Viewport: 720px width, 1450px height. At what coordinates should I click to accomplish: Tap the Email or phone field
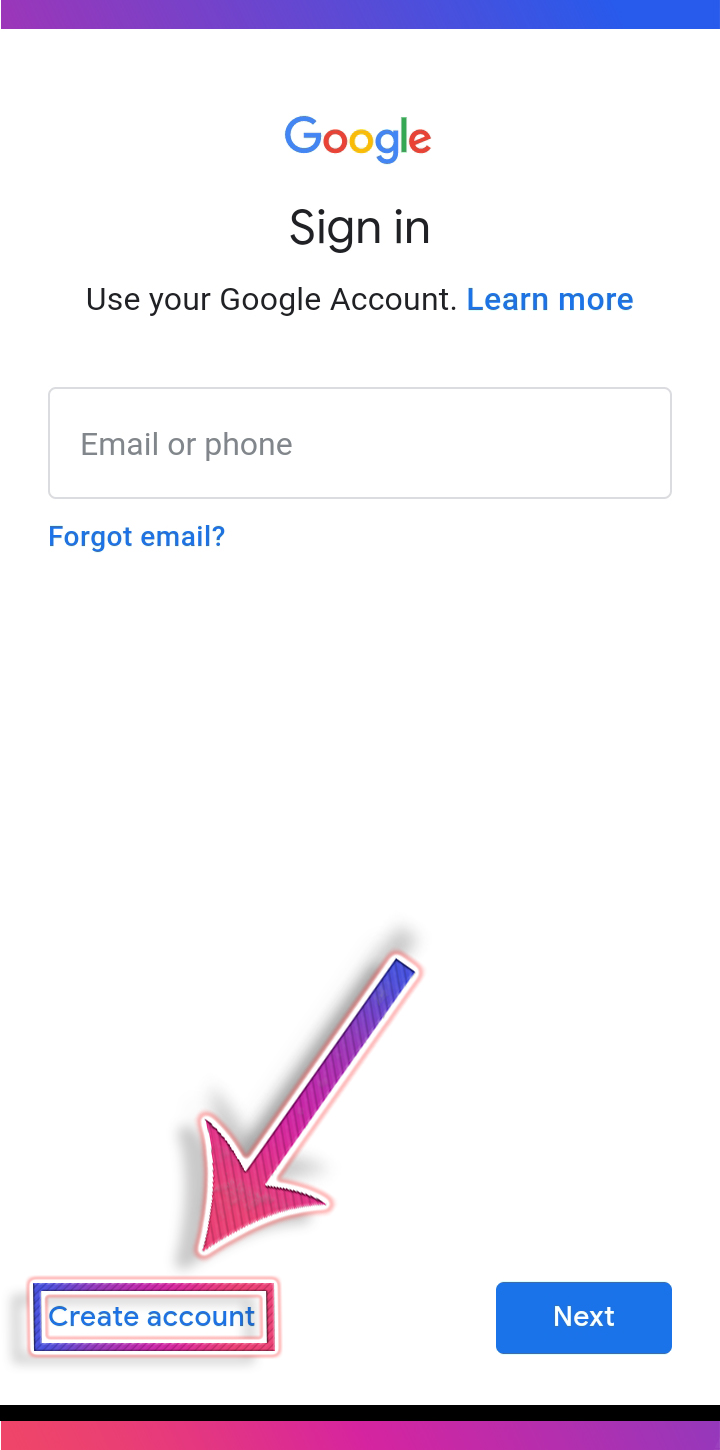coord(360,443)
